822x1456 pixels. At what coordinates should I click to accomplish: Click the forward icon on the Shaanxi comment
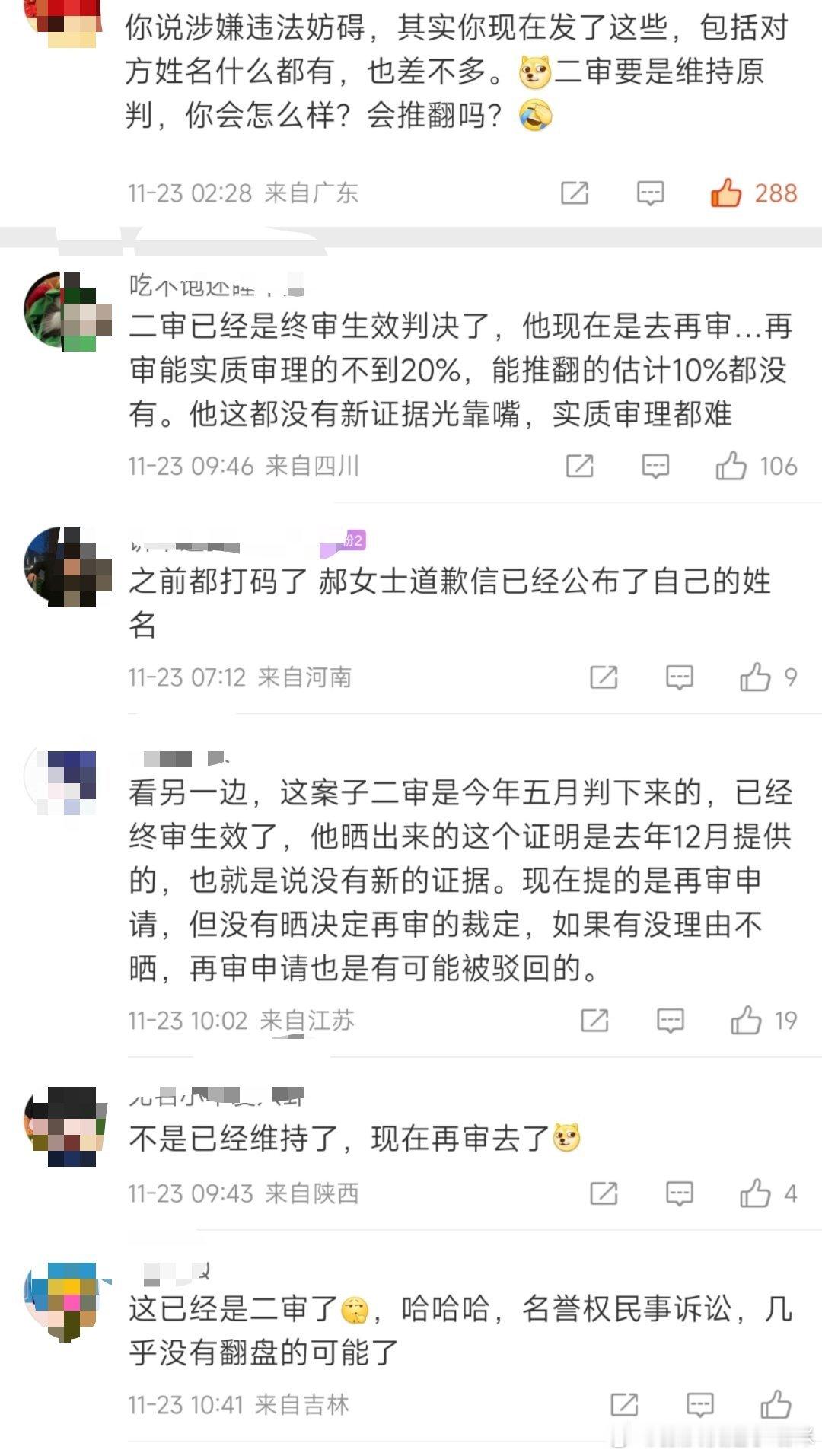point(604,1193)
